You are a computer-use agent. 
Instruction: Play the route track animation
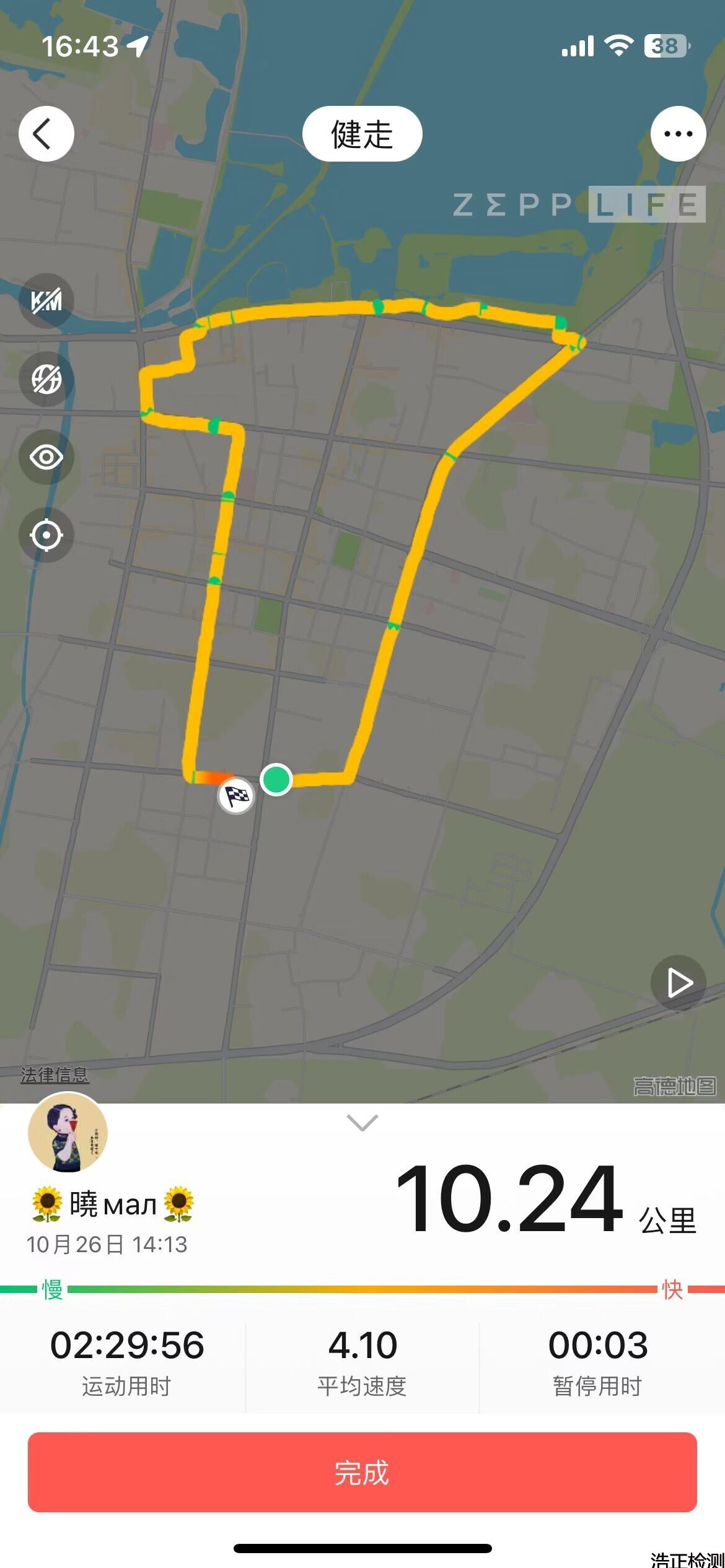(x=679, y=983)
